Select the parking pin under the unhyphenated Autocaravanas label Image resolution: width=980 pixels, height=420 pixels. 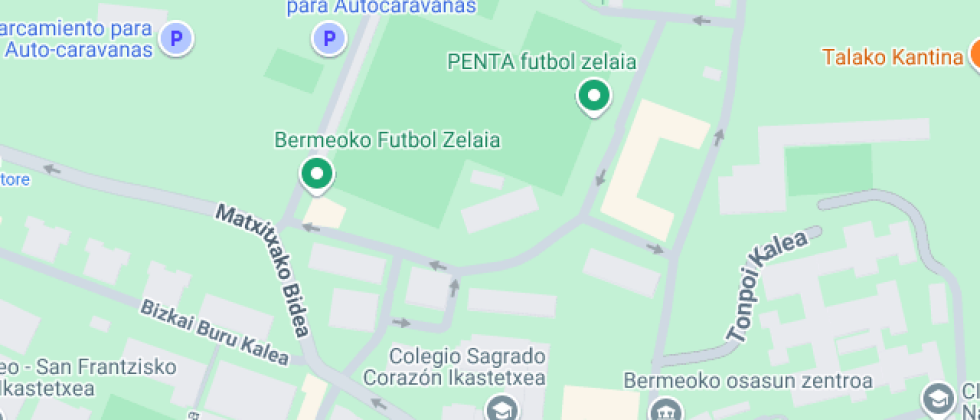point(327,40)
